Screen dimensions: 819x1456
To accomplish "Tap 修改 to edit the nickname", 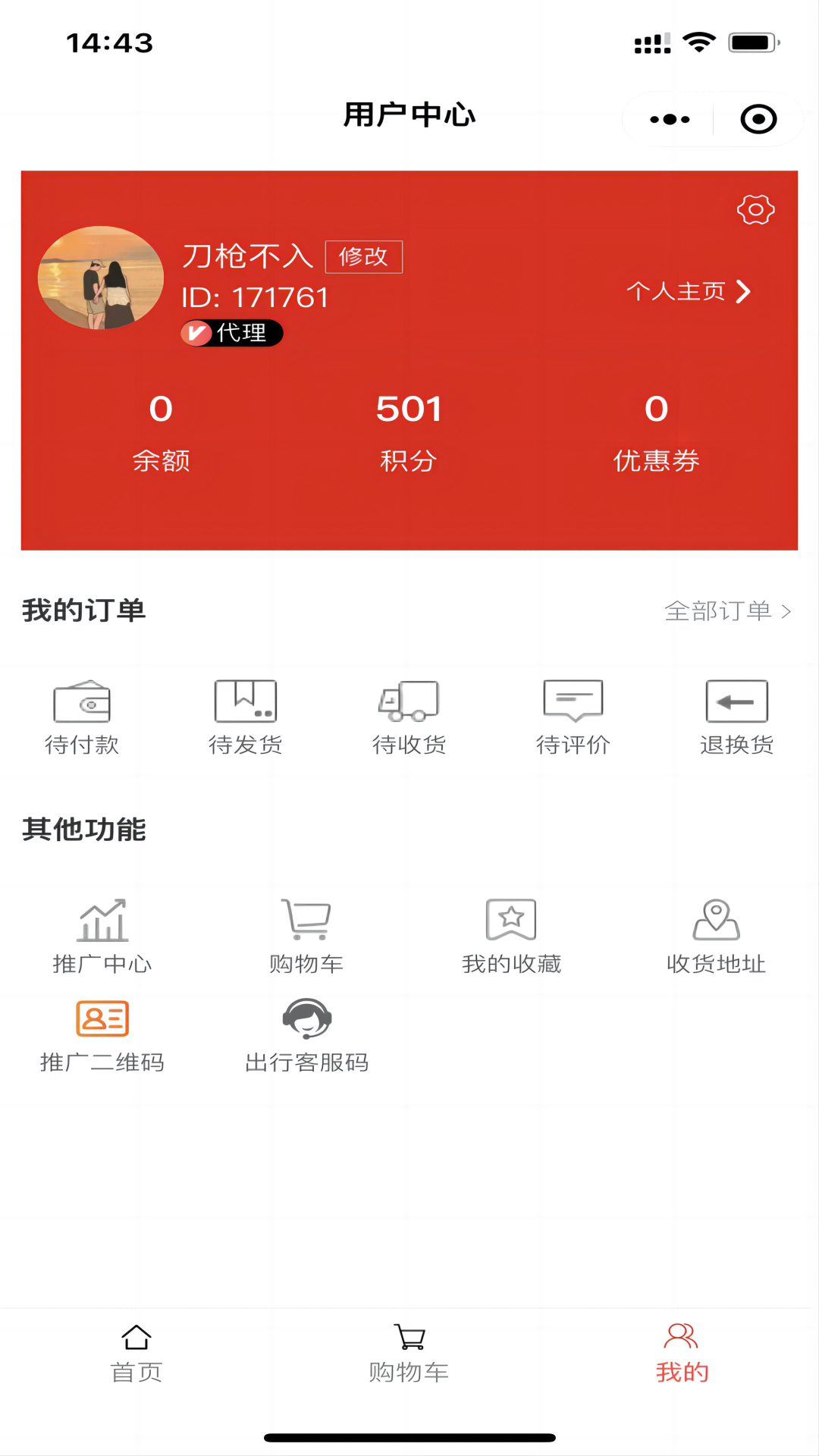I will tap(363, 257).
